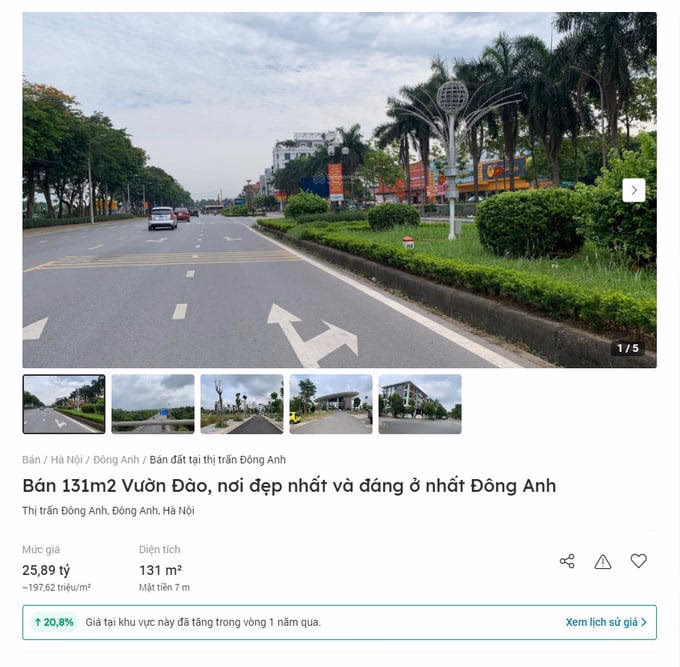Show the next photo in the gallery
The height and width of the screenshot is (667, 680).
pos(633,190)
